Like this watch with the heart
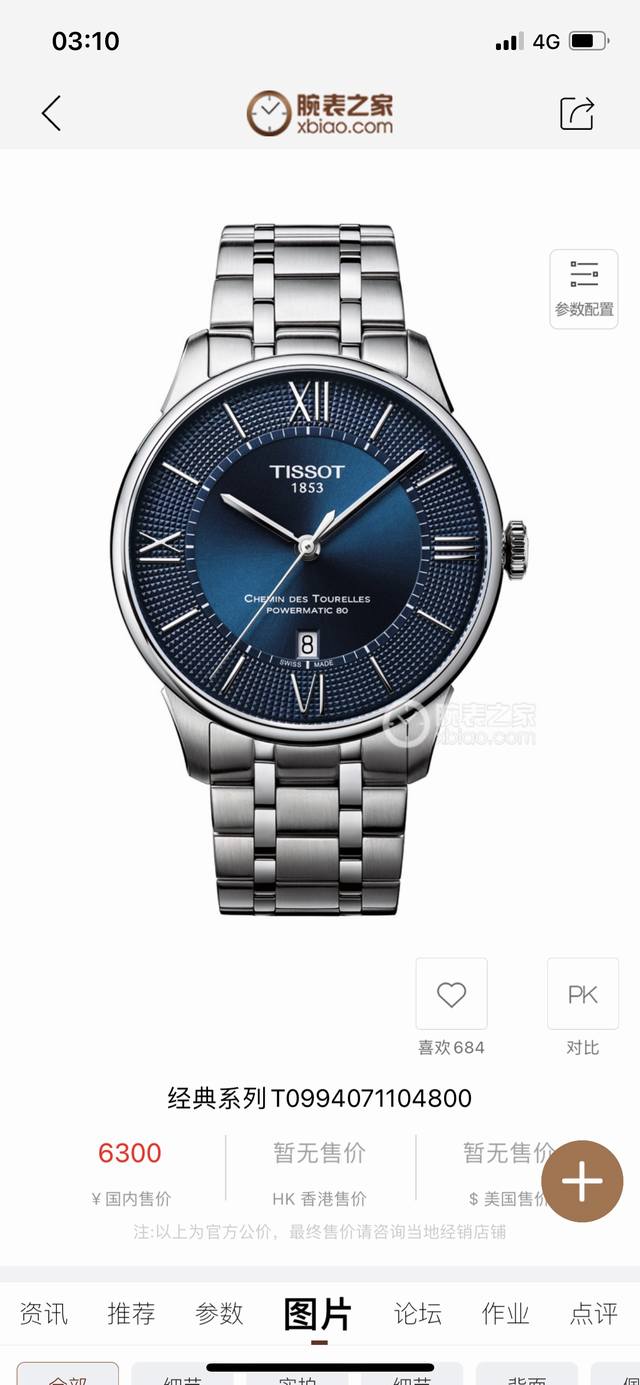 pos(452,994)
